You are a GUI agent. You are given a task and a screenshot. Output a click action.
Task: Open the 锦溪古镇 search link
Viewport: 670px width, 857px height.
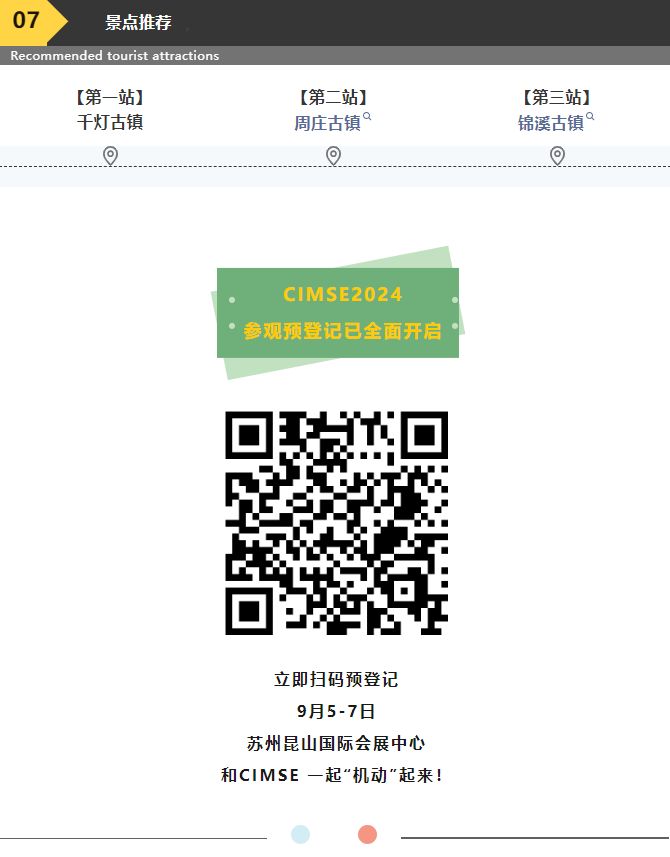[554, 123]
